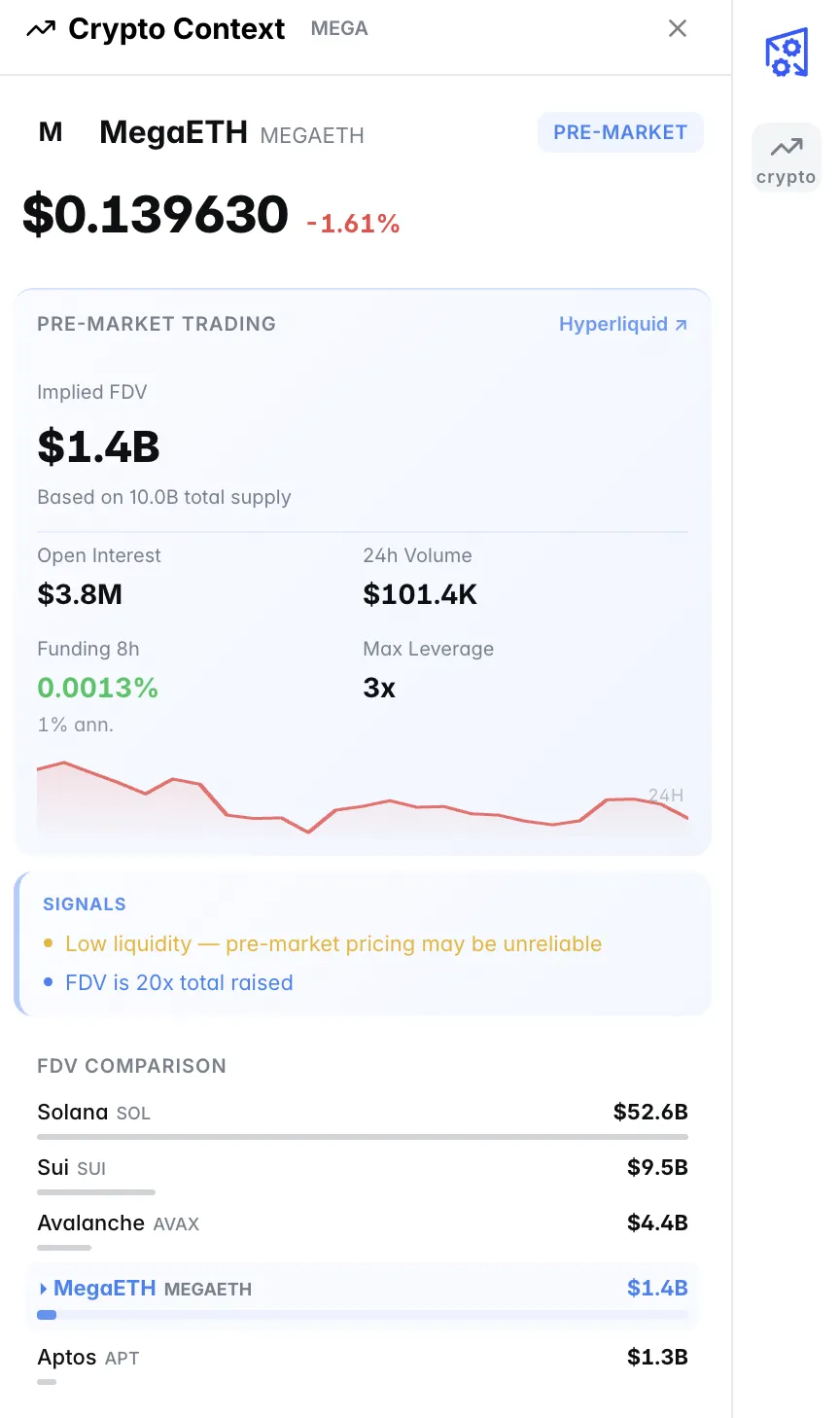Image resolution: width=840 pixels, height=1418 pixels.
Task: Click the 24H price sparkline chart
Action: [362, 800]
